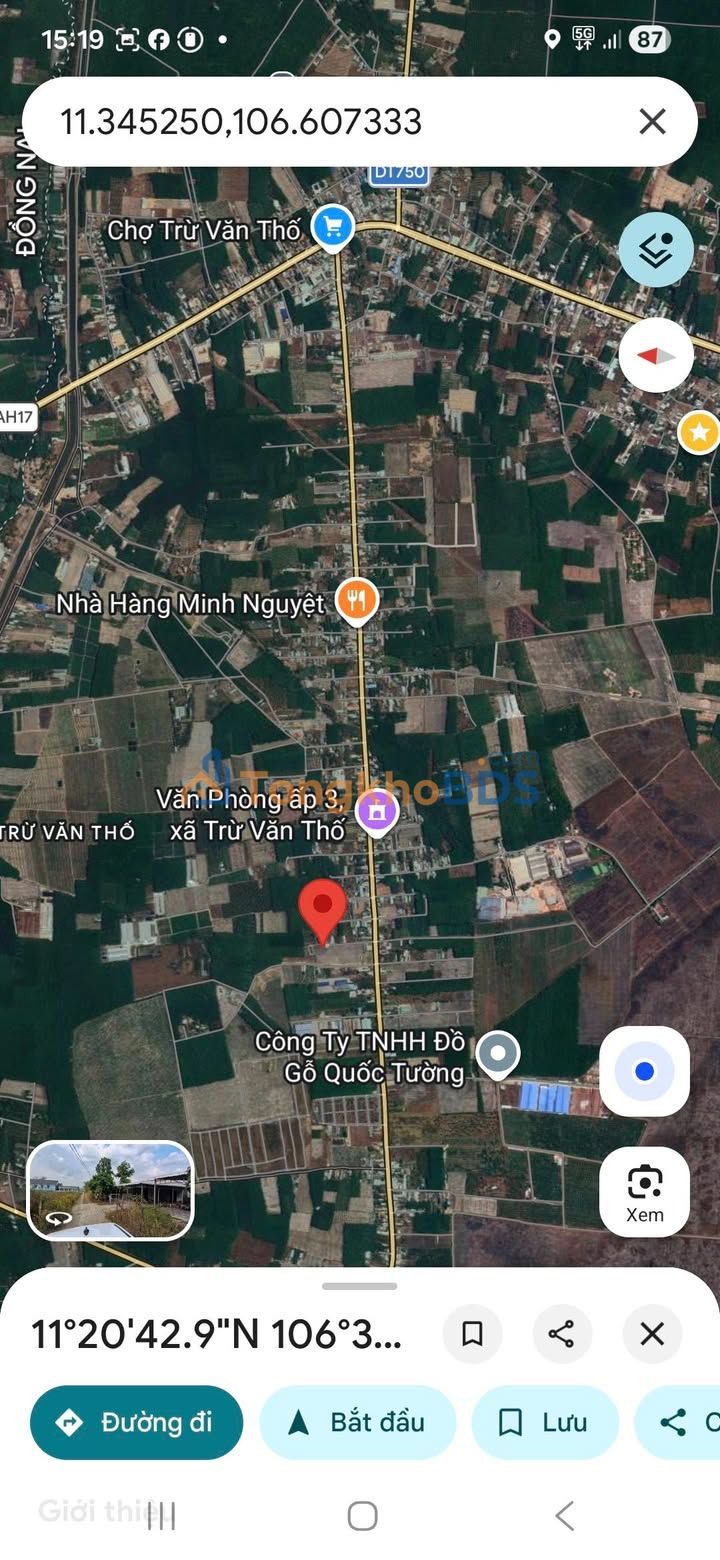720x1560 pixels.
Task: Tap the red dropped pin
Action: (x=322, y=908)
